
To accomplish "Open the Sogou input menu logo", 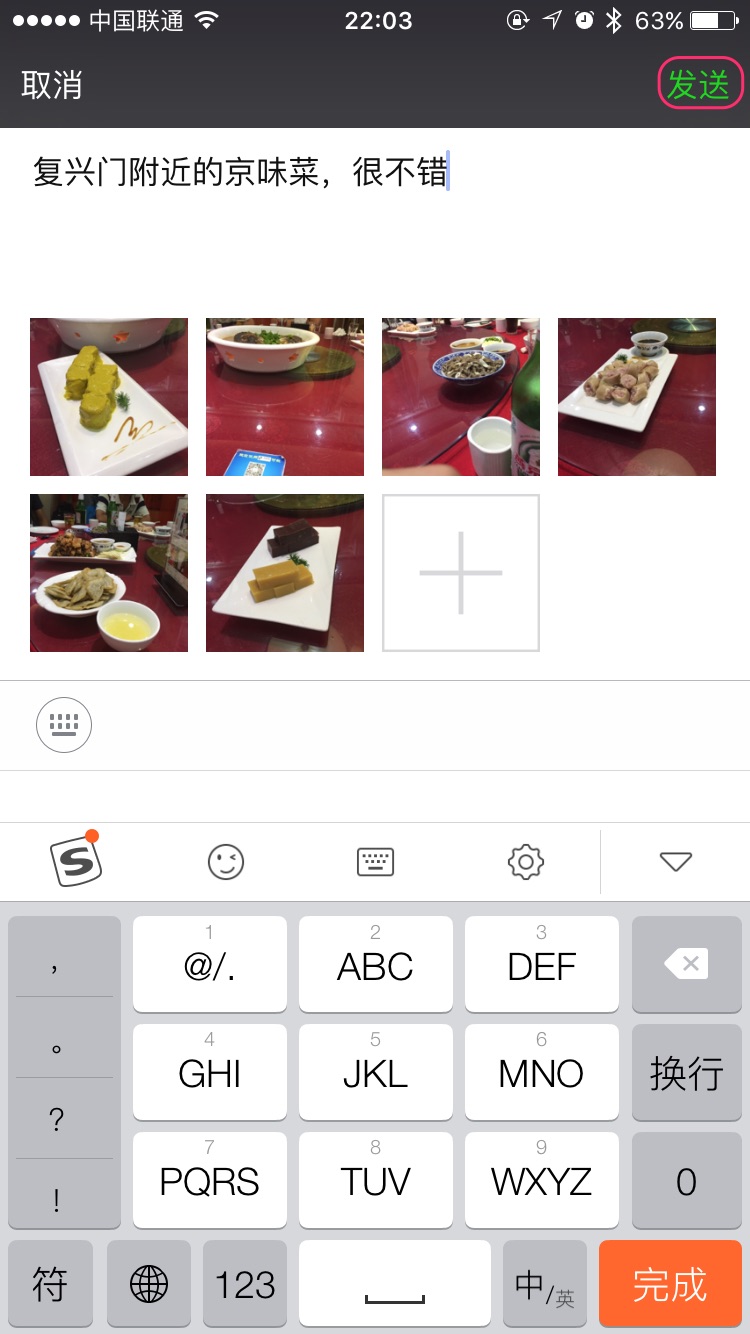I will point(77,860).
